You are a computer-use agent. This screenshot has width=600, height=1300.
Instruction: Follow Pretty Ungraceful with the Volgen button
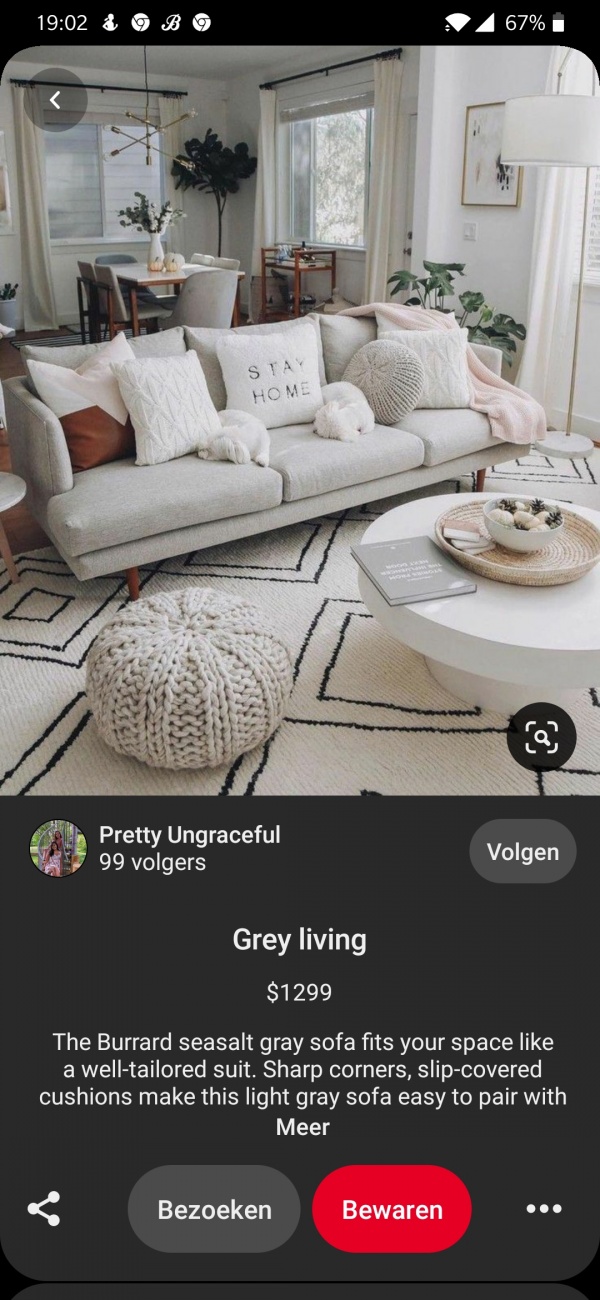[522, 852]
